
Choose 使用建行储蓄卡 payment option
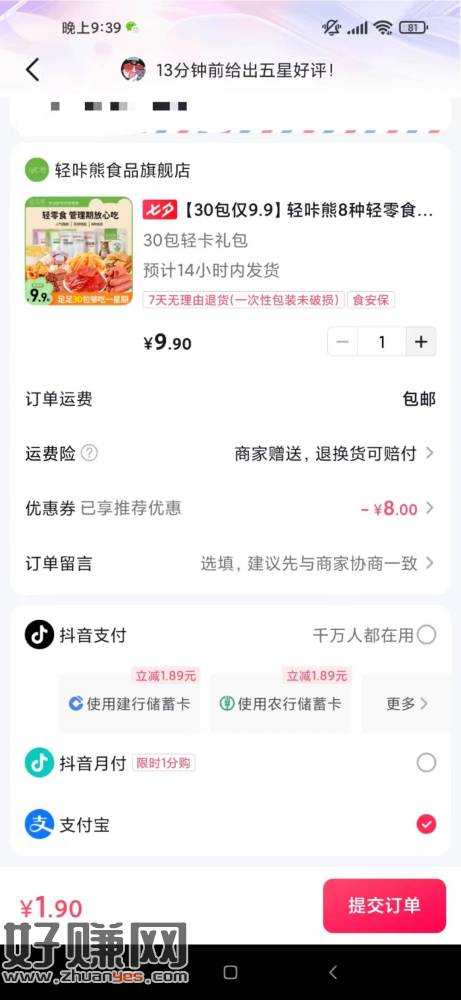click(x=129, y=703)
